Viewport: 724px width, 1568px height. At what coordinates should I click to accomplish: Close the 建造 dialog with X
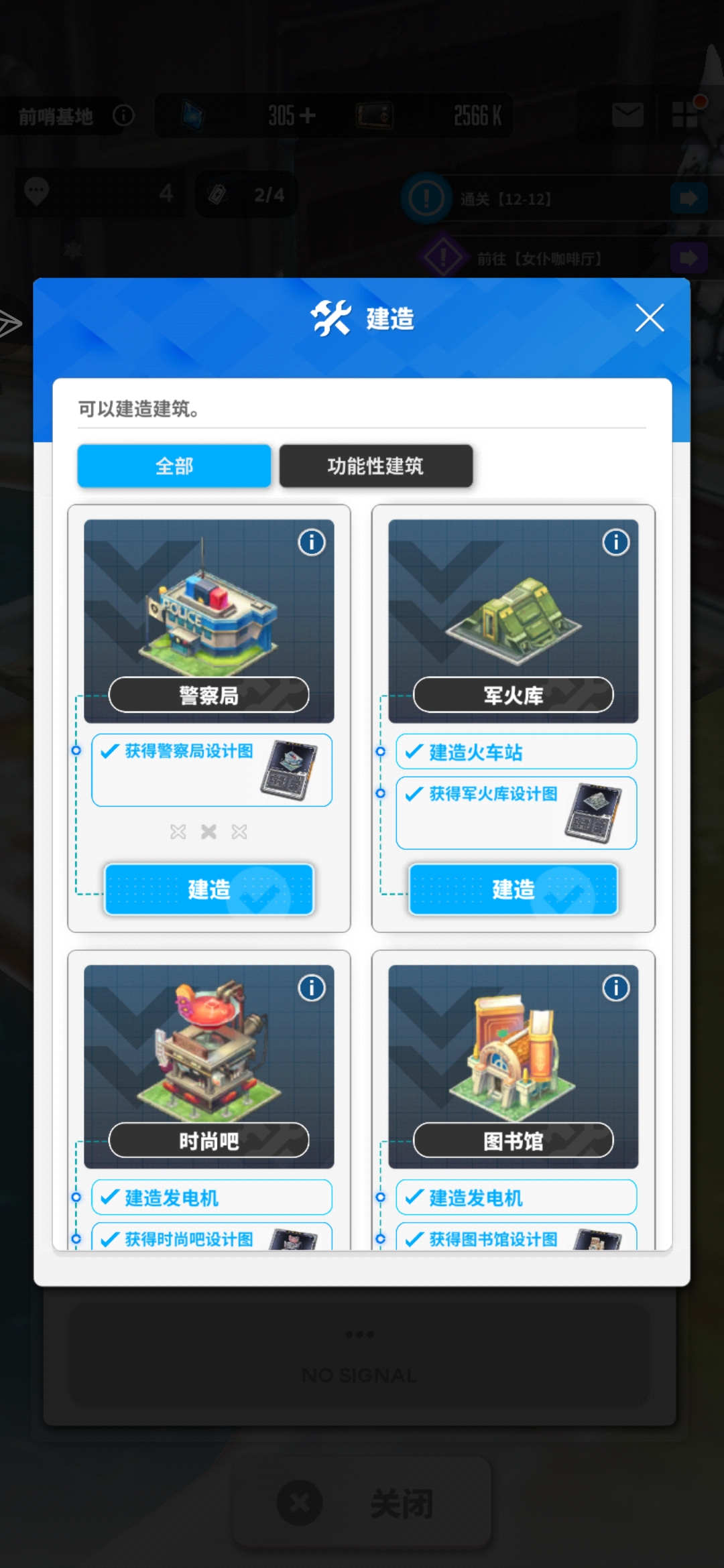click(649, 318)
